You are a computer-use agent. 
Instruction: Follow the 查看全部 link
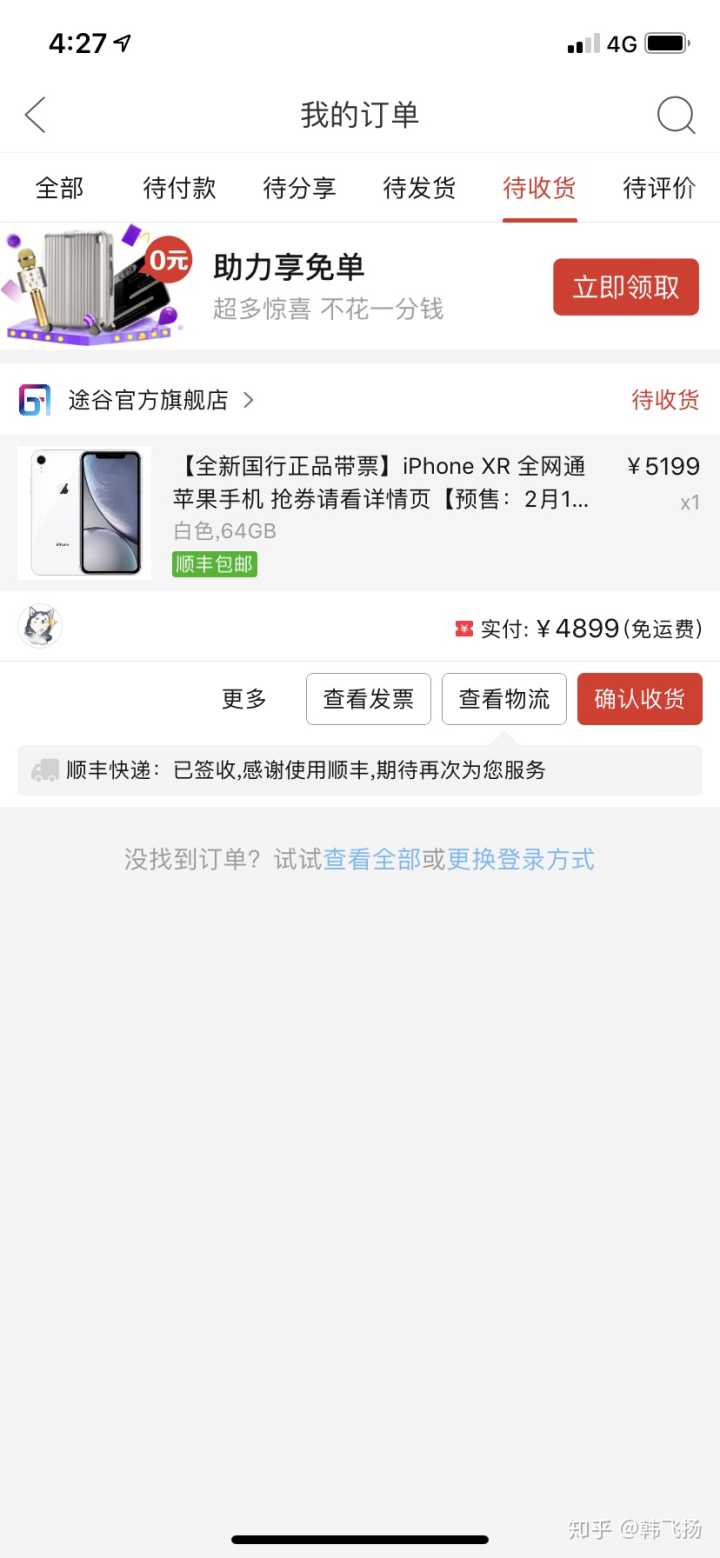[x=372, y=859]
